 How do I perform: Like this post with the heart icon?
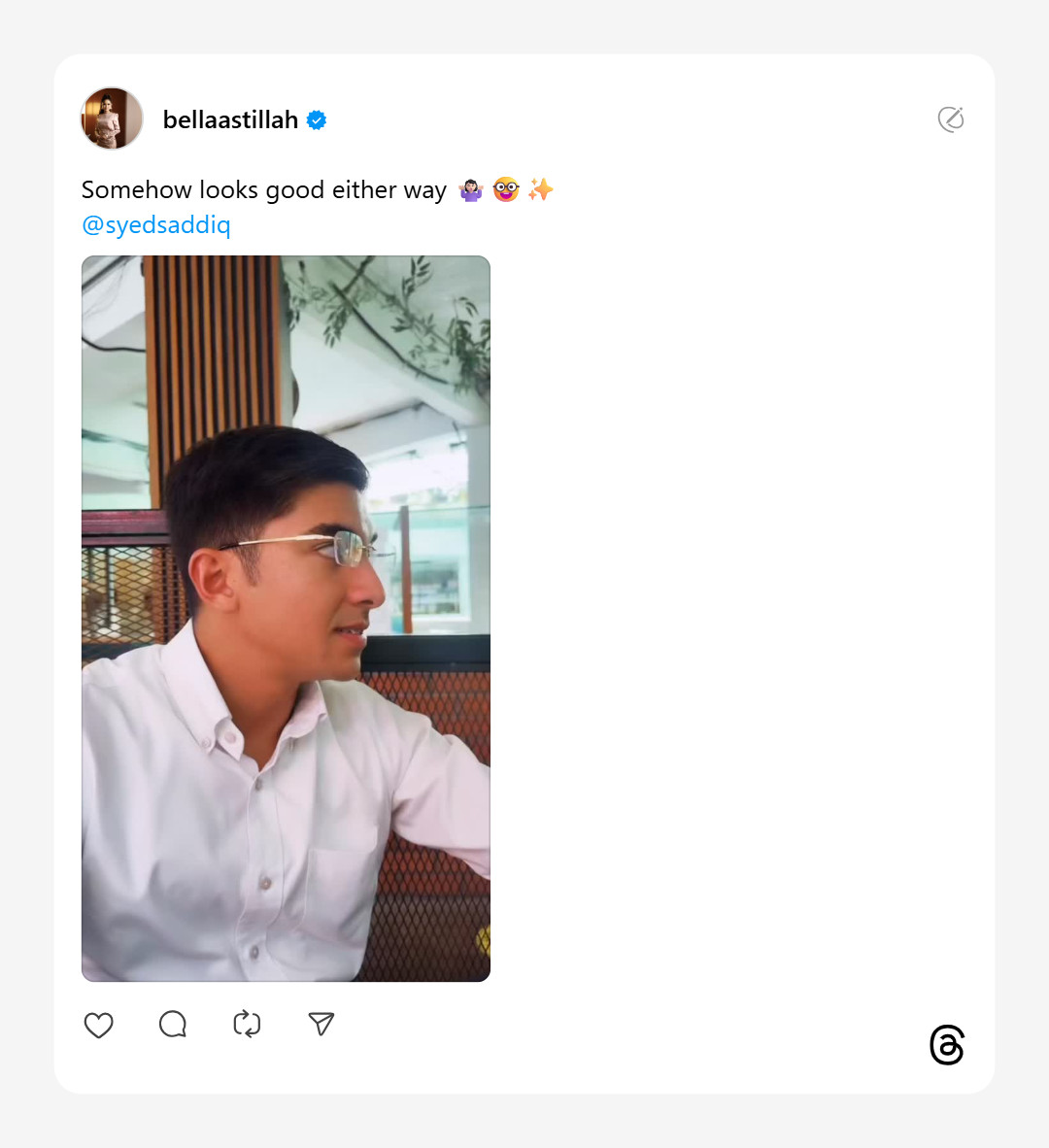[x=99, y=1025]
